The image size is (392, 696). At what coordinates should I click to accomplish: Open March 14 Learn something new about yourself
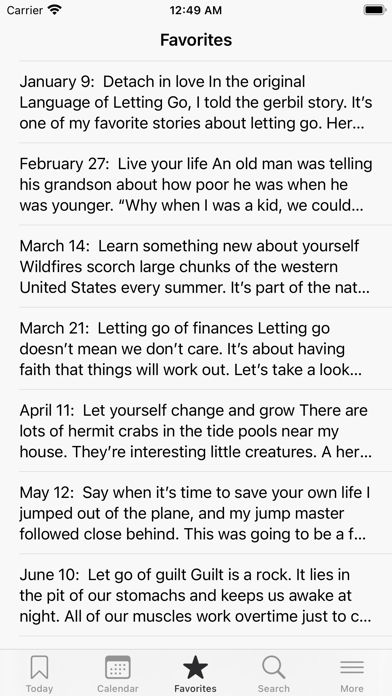196,266
